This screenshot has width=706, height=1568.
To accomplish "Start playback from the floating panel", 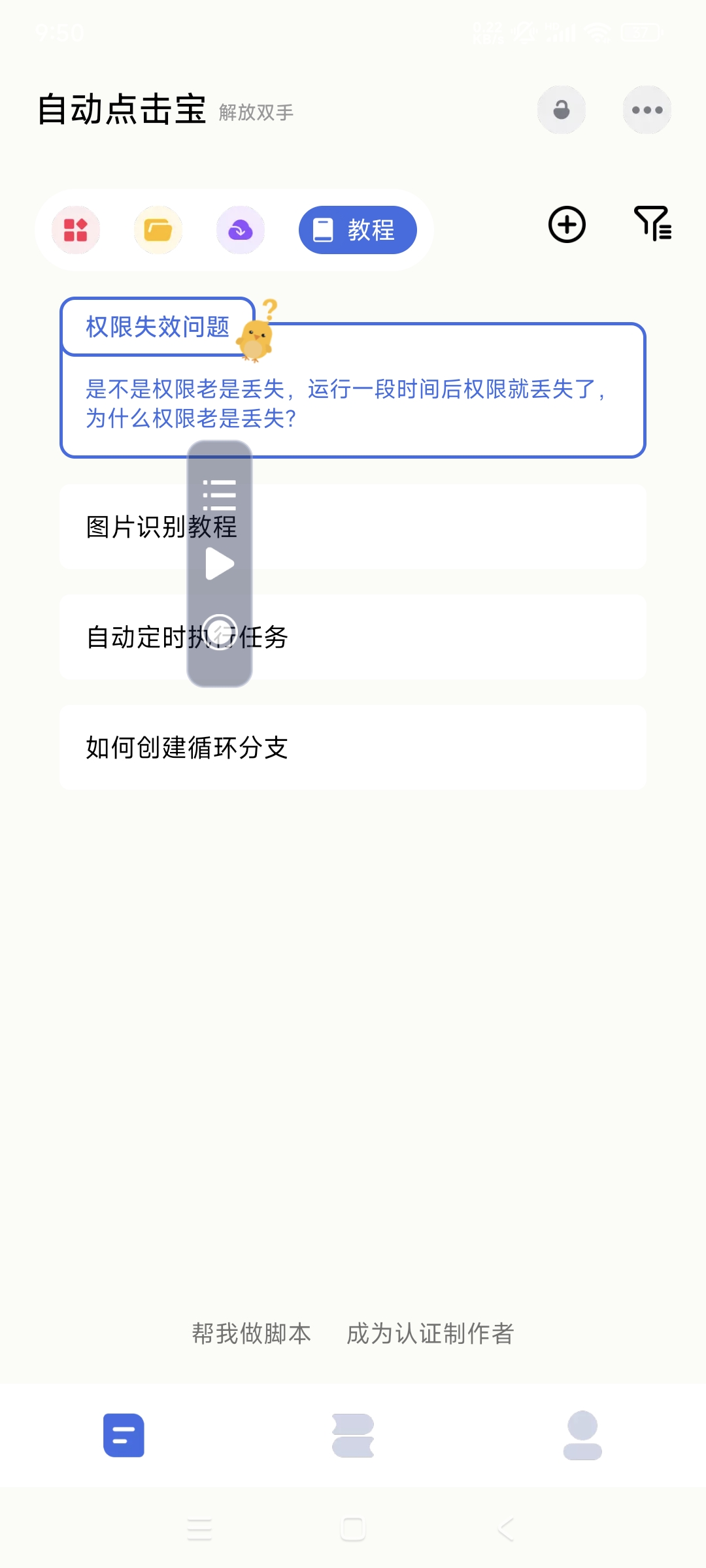I will tap(220, 564).
